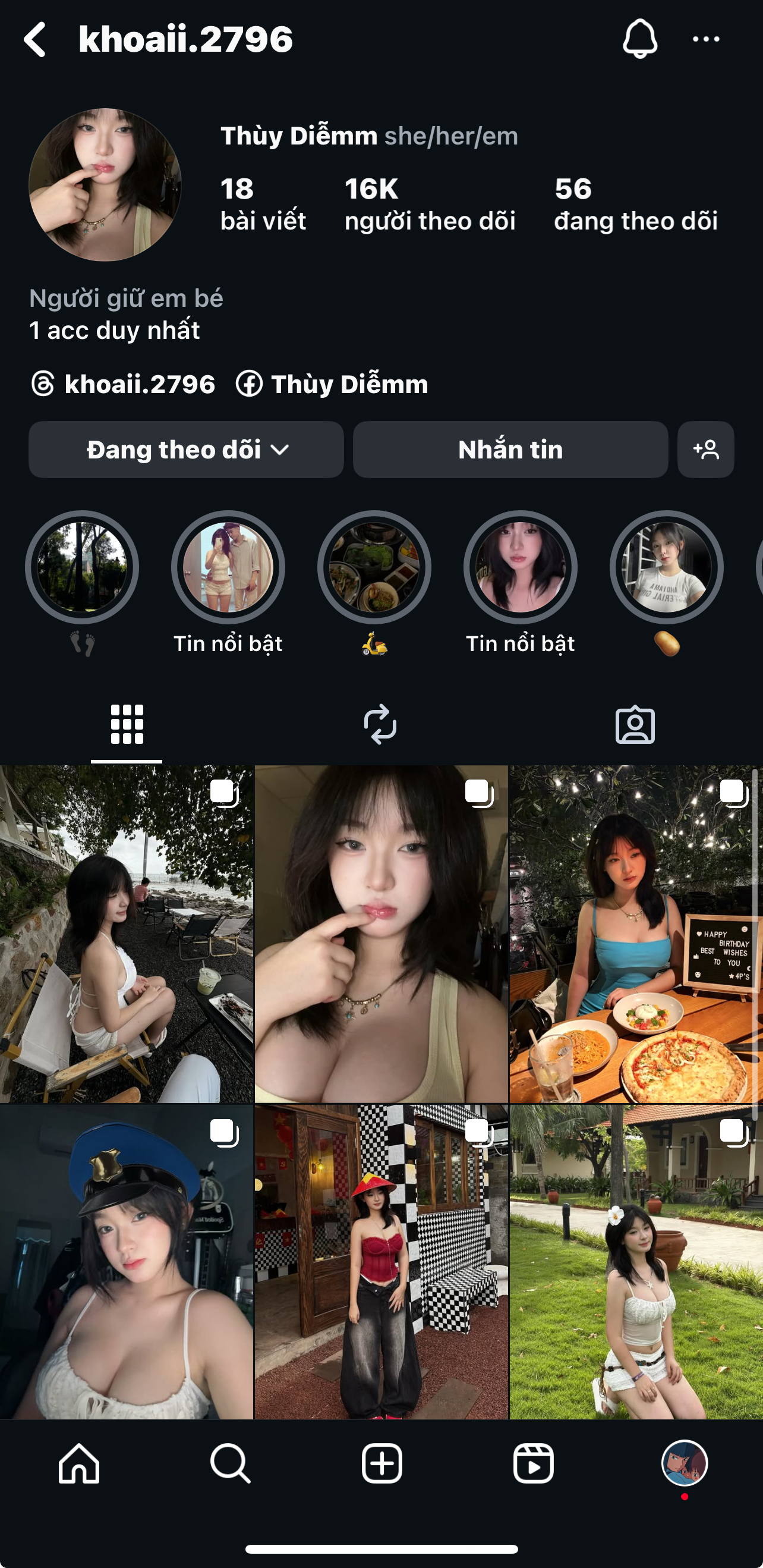The width and height of the screenshot is (763, 1568).
Task: View the potato emoji story highlight
Action: [667, 567]
